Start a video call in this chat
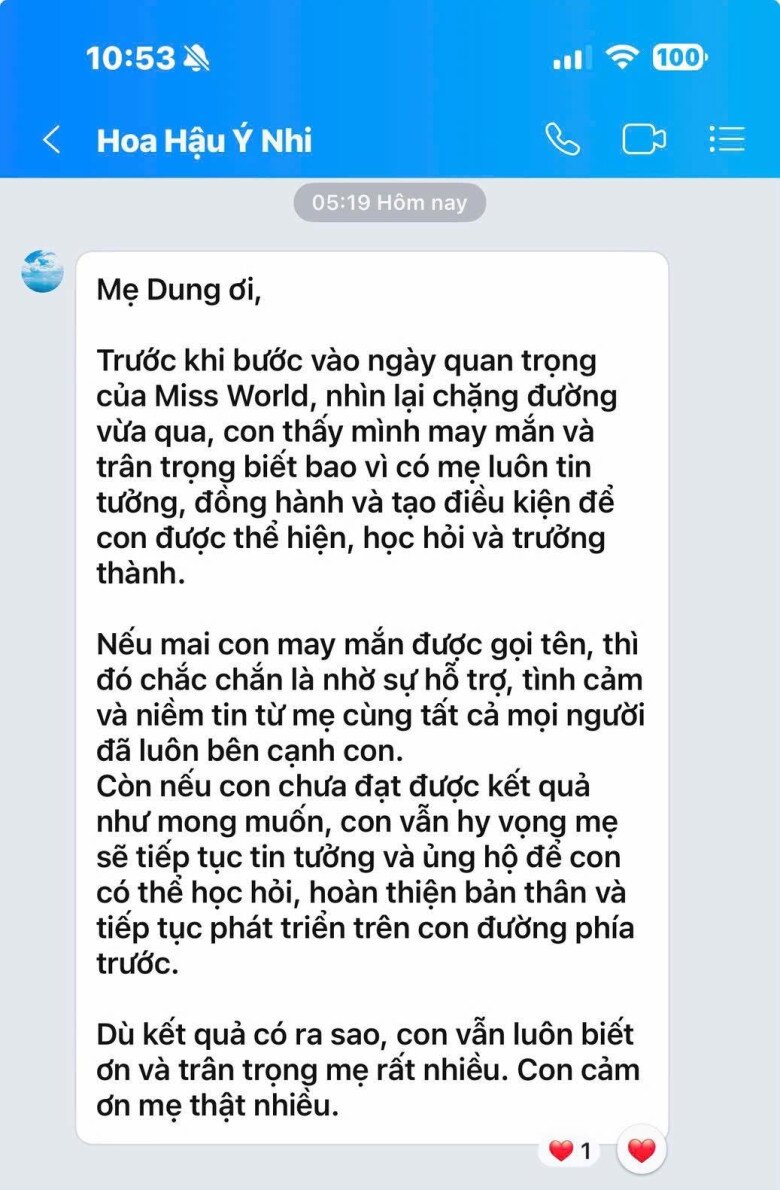 tap(644, 140)
